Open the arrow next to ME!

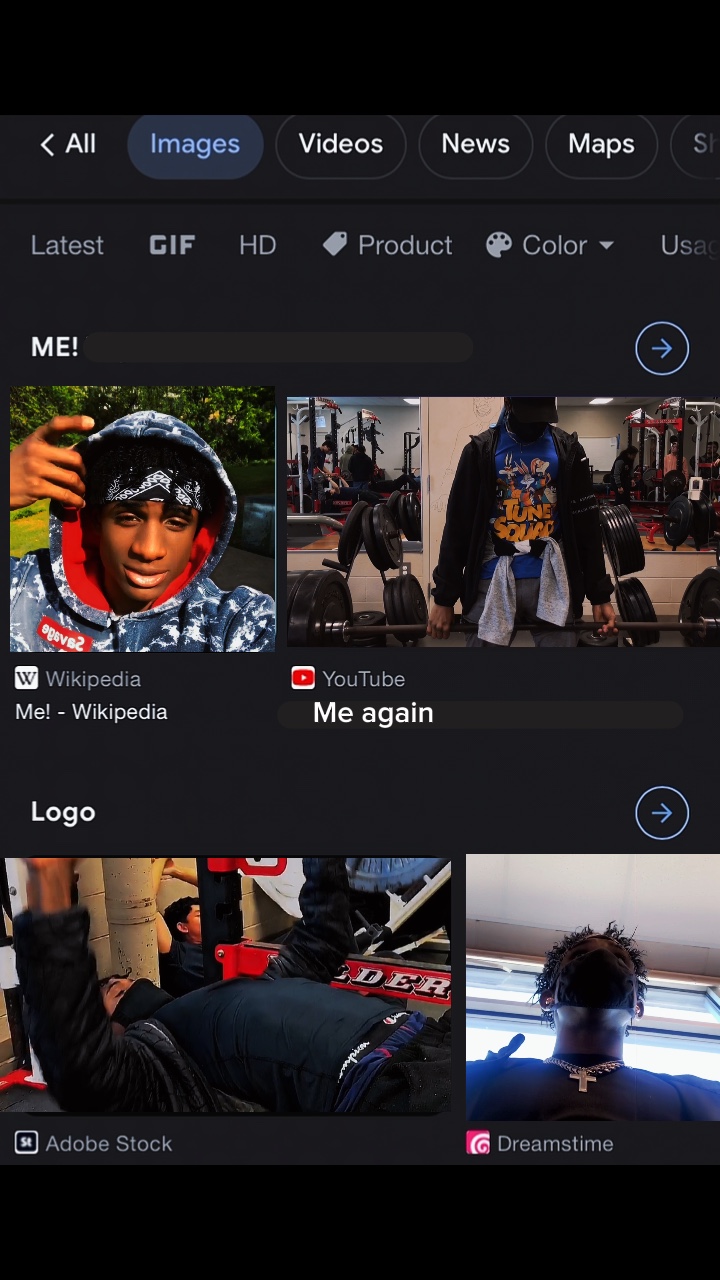click(x=662, y=348)
